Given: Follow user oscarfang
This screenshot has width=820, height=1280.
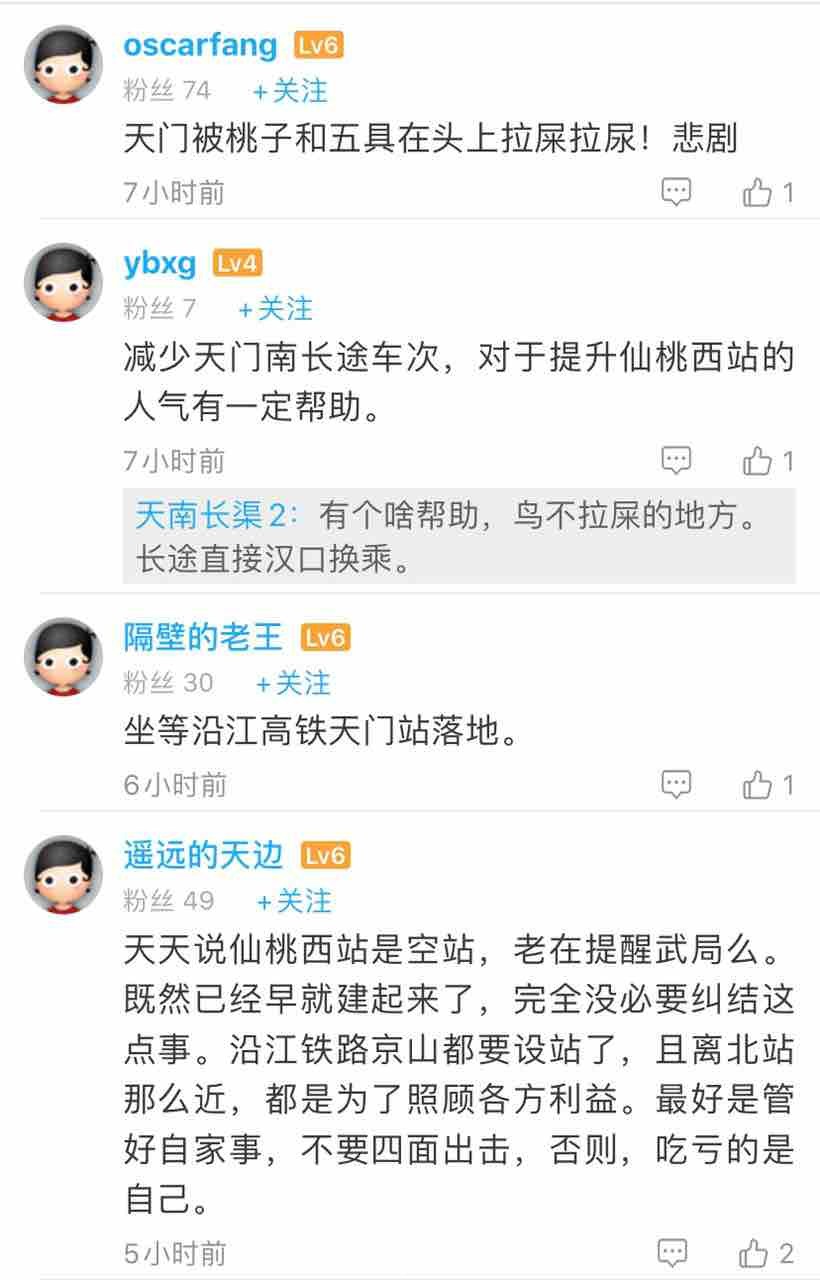Looking at the screenshot, I should coord(289,91).
